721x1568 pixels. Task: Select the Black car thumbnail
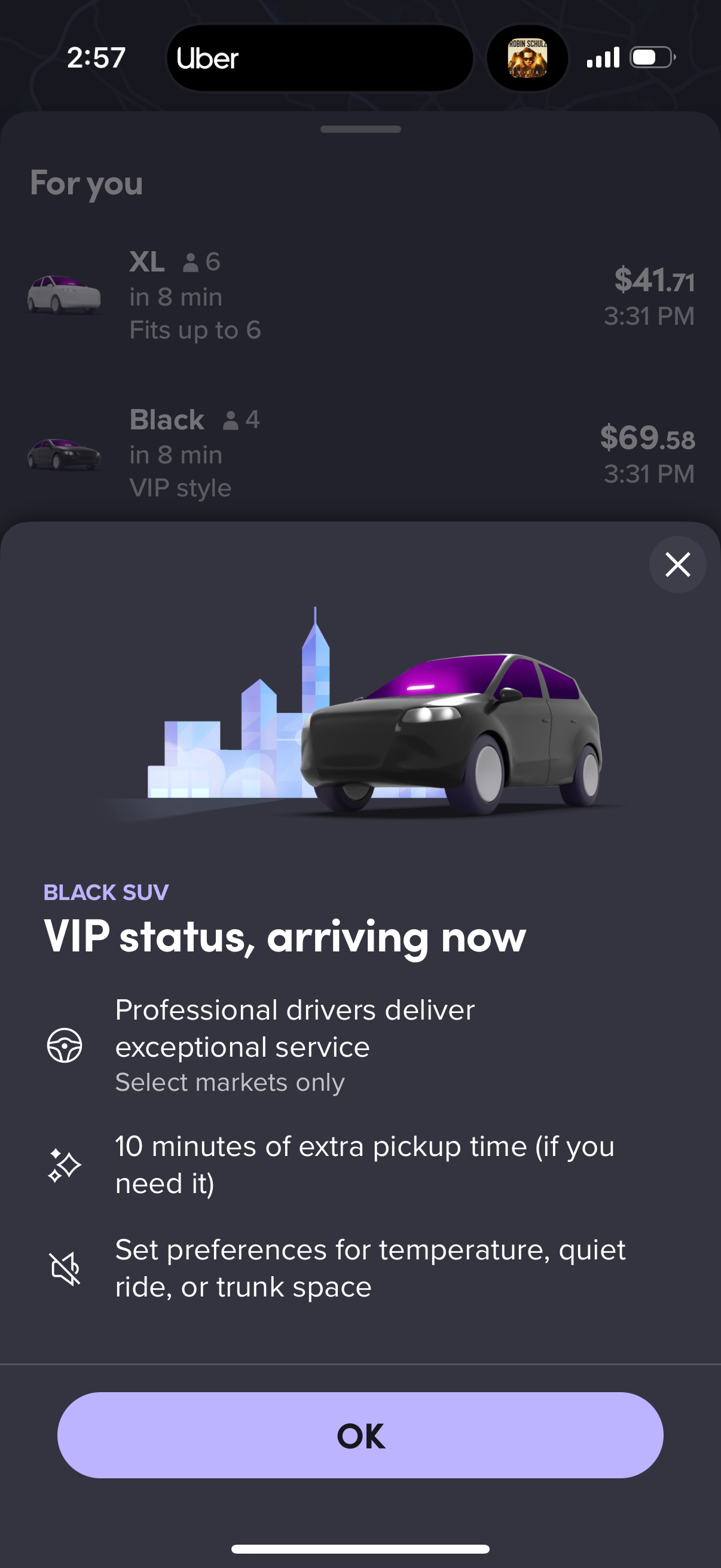[66, 453]
